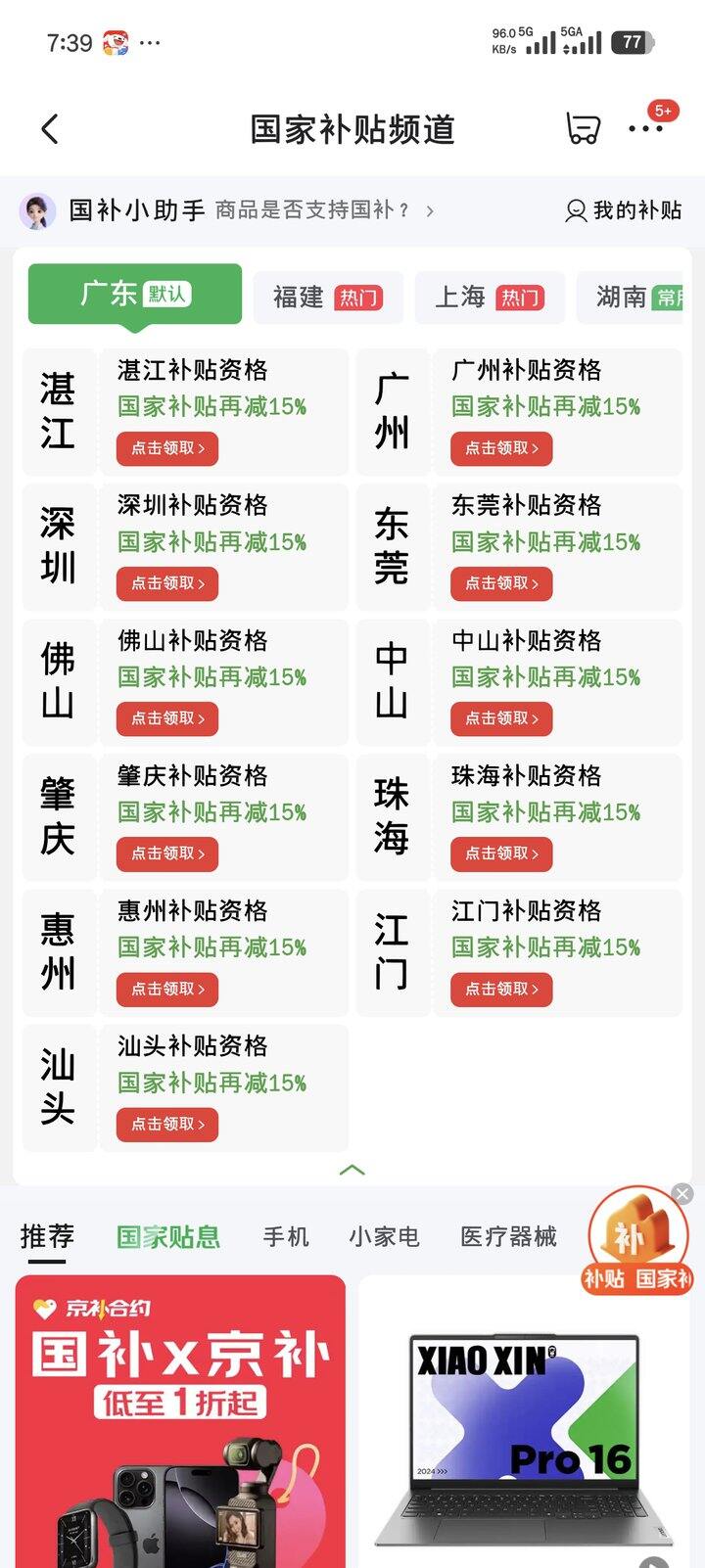Switch to the 福建 province tab
Viewport: 705px width, 1568px height.
click(327, 298)
